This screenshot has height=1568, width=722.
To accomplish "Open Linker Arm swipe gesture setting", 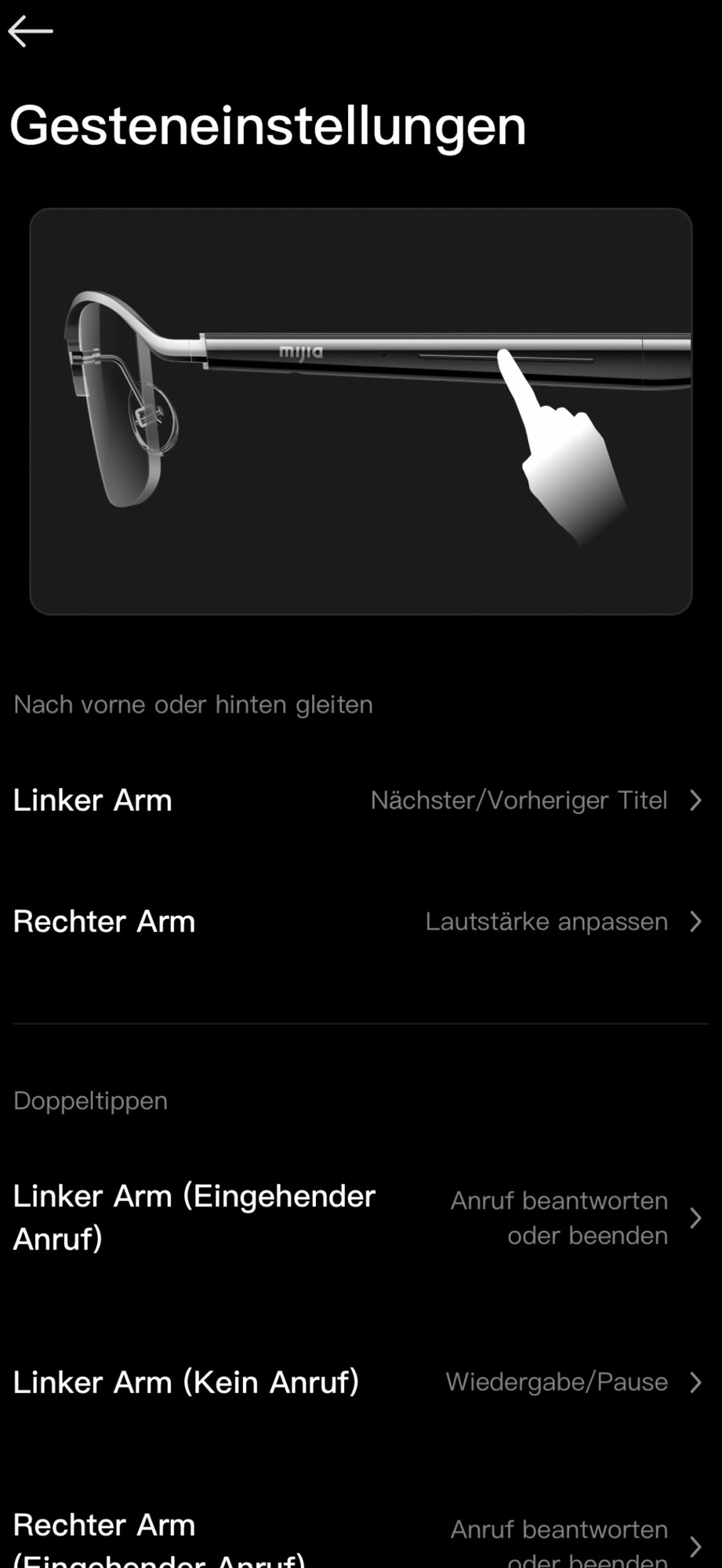I will pyautogui.click(x=361, y=800).
